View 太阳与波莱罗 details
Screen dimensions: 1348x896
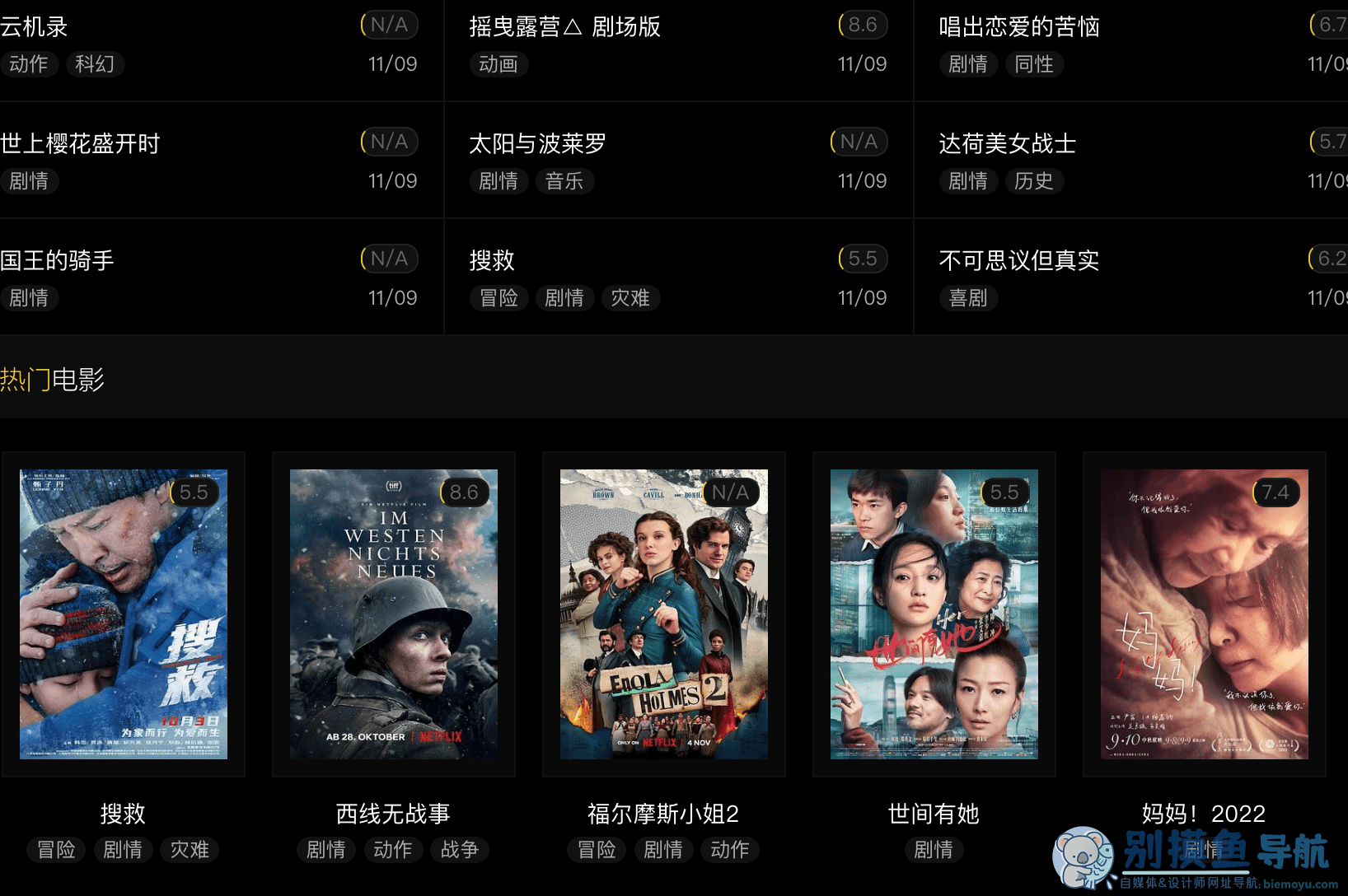tap(537, 144)
